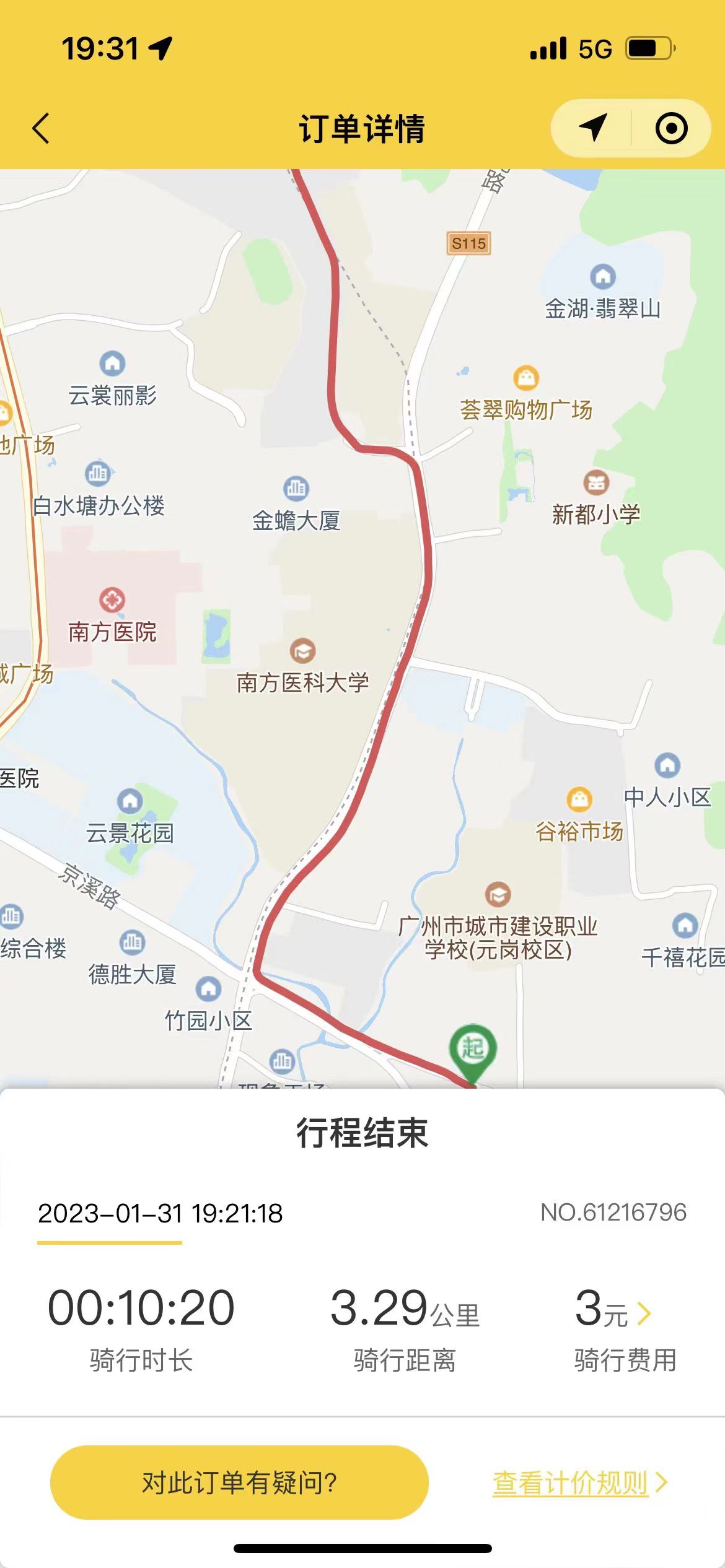Go back from order details
This screenshot has width=725, height=1568.
(41, 129)
